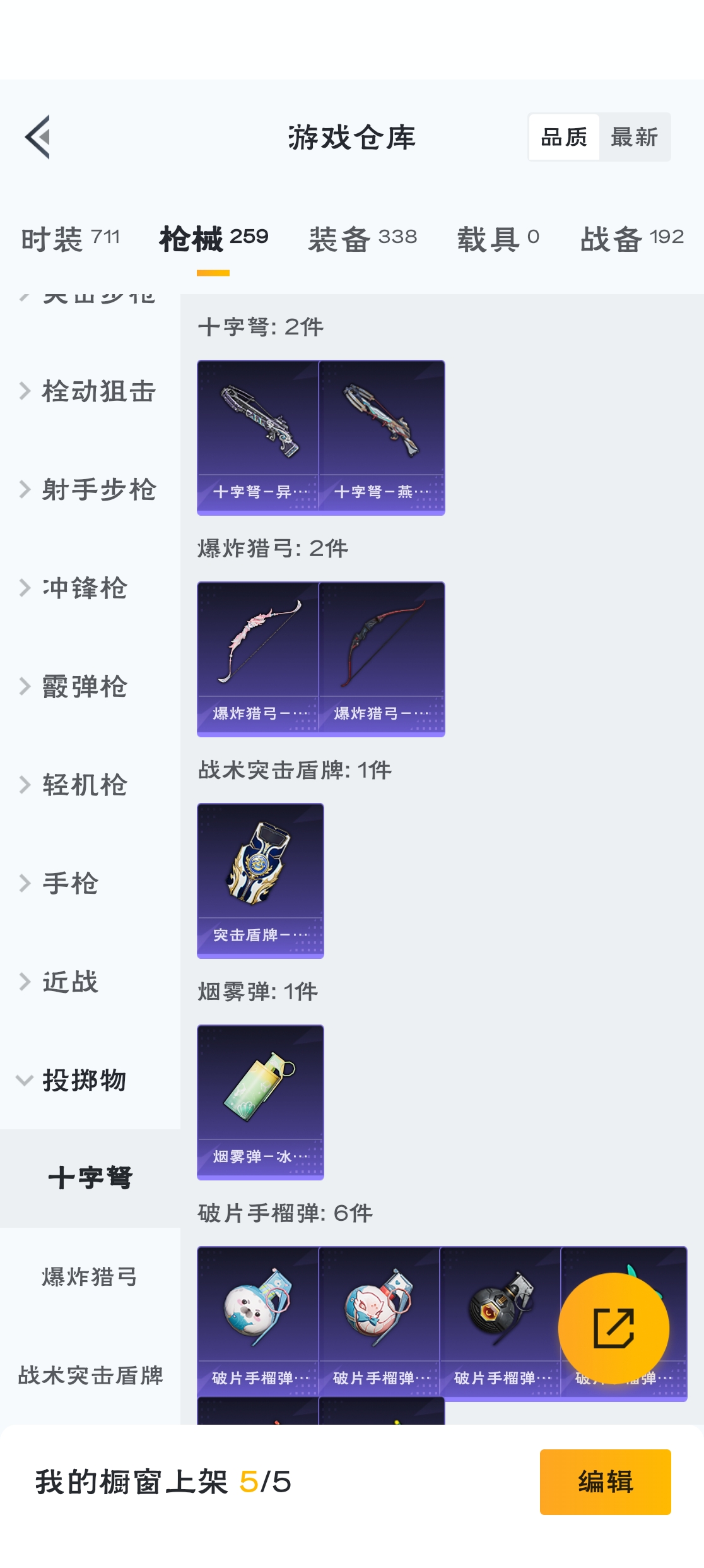Viewport: 704px width, 1568px height.
Task: Sort inventory by 品质
Action: click(x=564, y=137)
